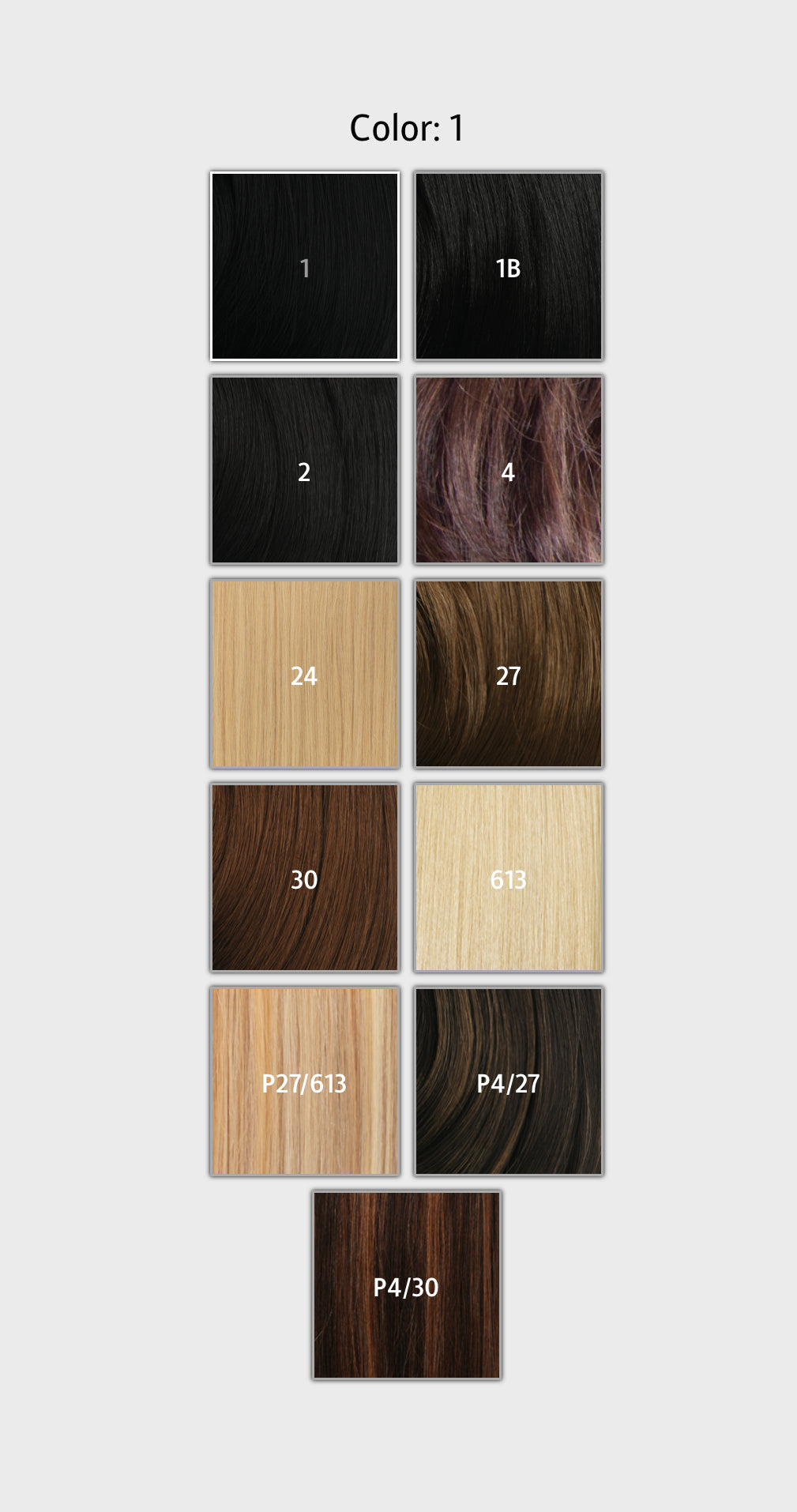Pick color swatch 2

click(x=304, y=470)
